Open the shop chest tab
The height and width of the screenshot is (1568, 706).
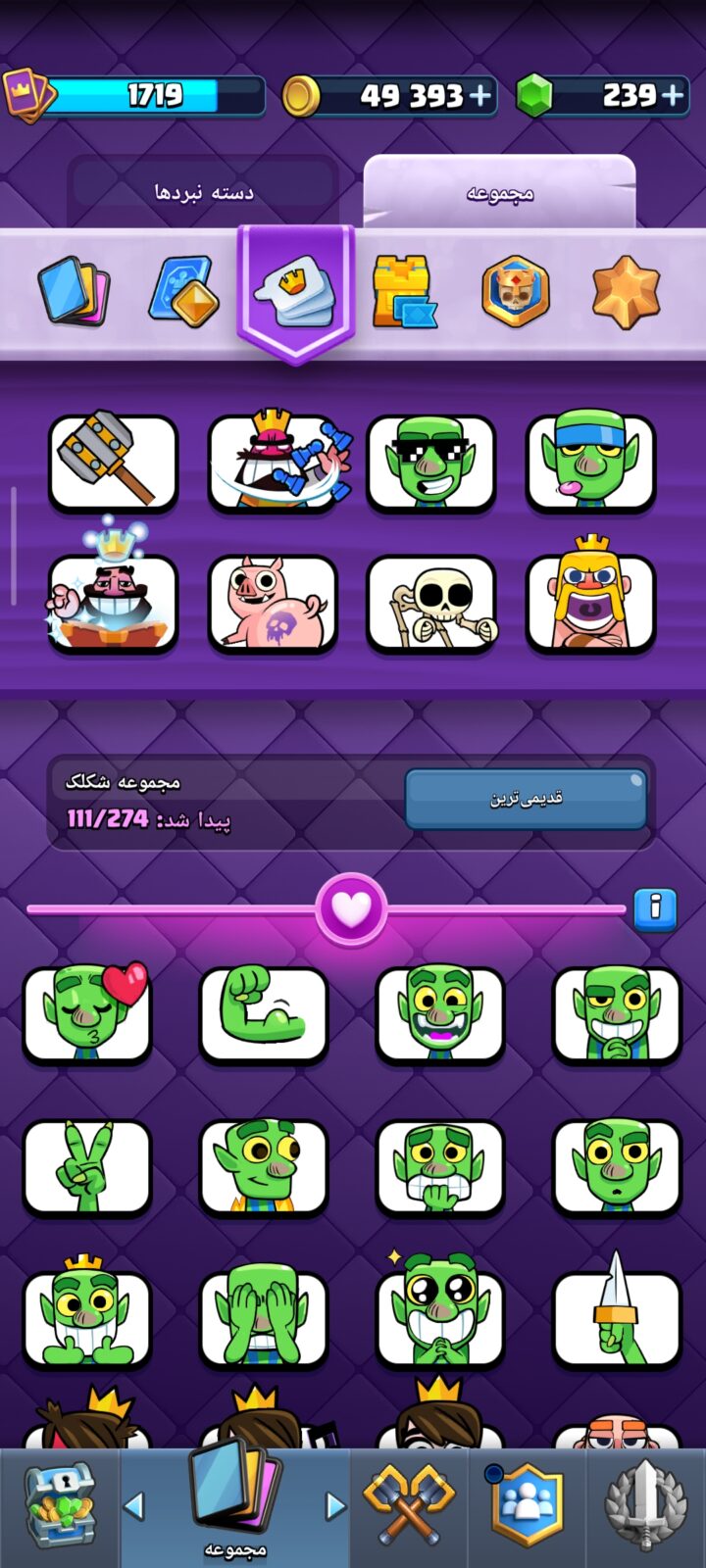click(x=60, y=1505)
